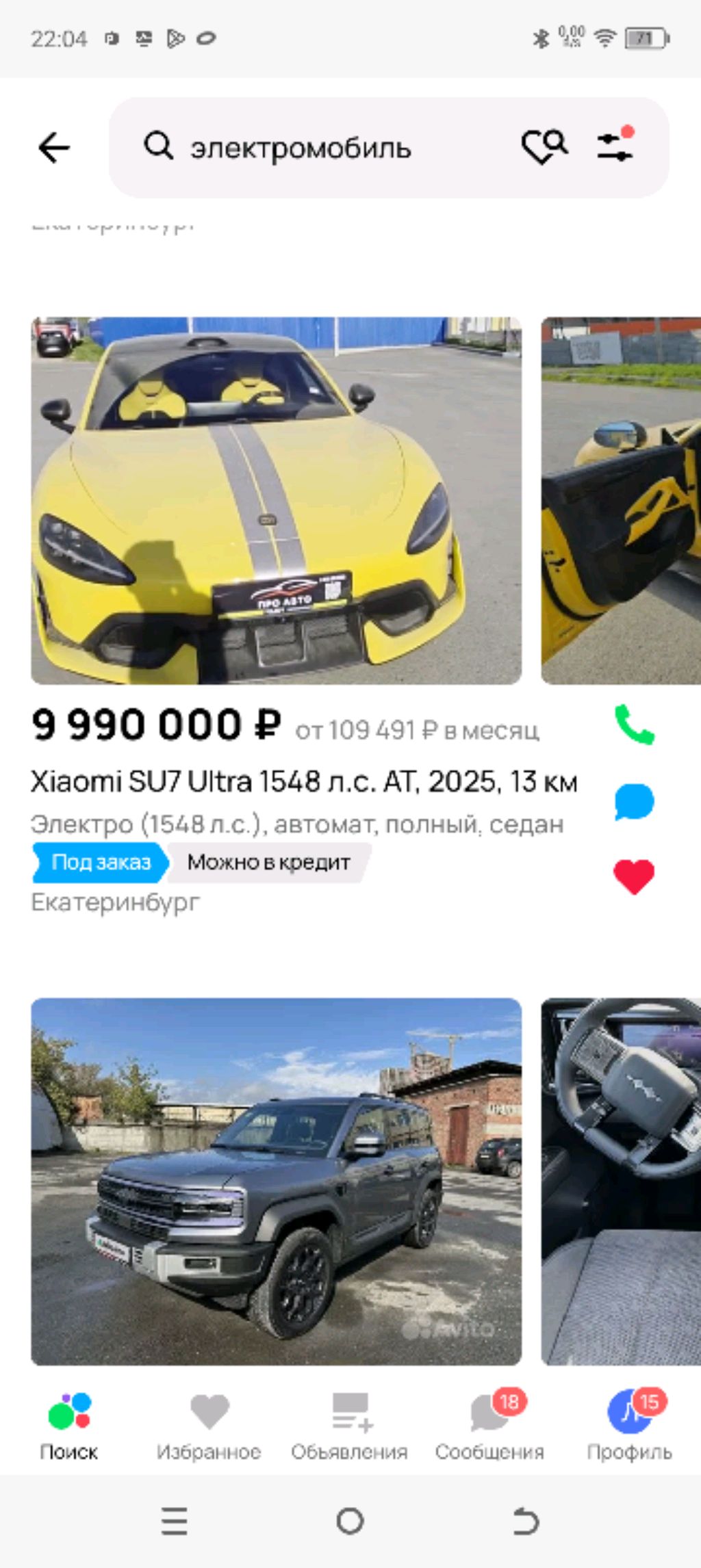Image resolution: width=701 pixels, height=1568 pixels.
Task: Go to the Объявления tab
Action: click(x=349, y=1426)
